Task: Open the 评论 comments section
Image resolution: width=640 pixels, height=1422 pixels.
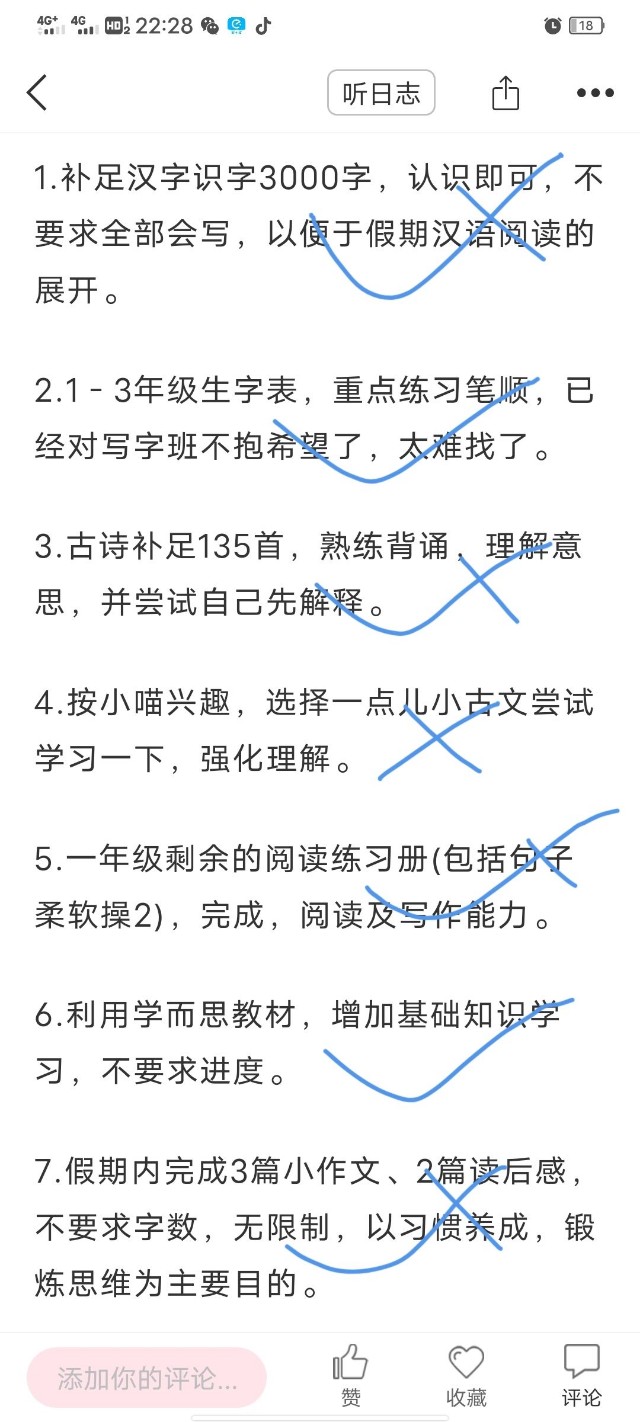Action: click(582, 1376)
